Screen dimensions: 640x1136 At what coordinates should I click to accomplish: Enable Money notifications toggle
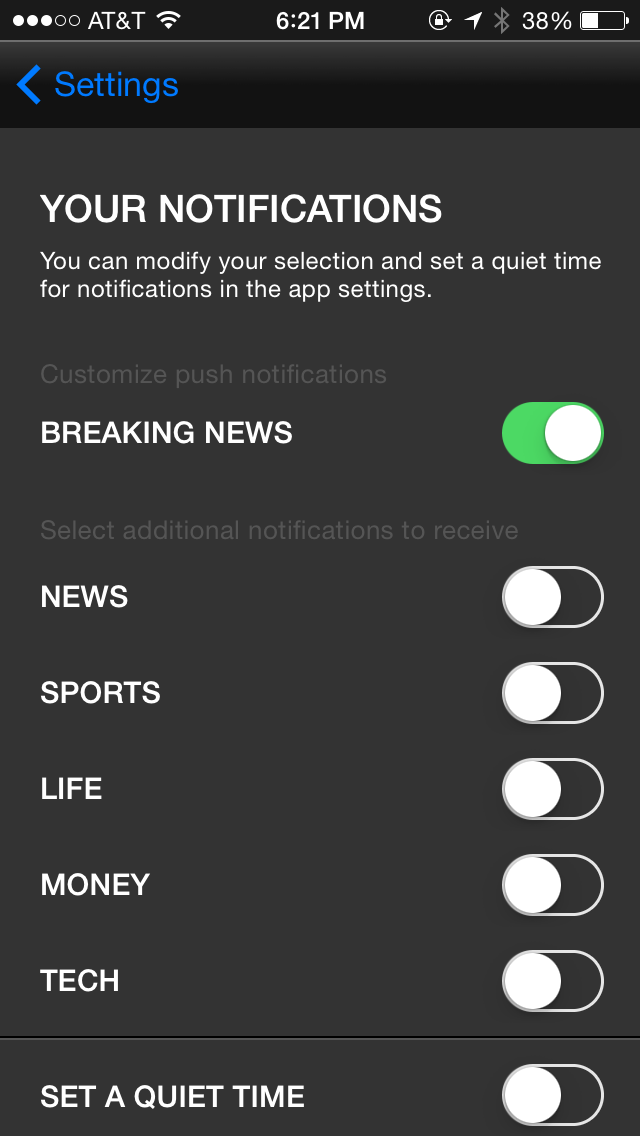[552, 885]
